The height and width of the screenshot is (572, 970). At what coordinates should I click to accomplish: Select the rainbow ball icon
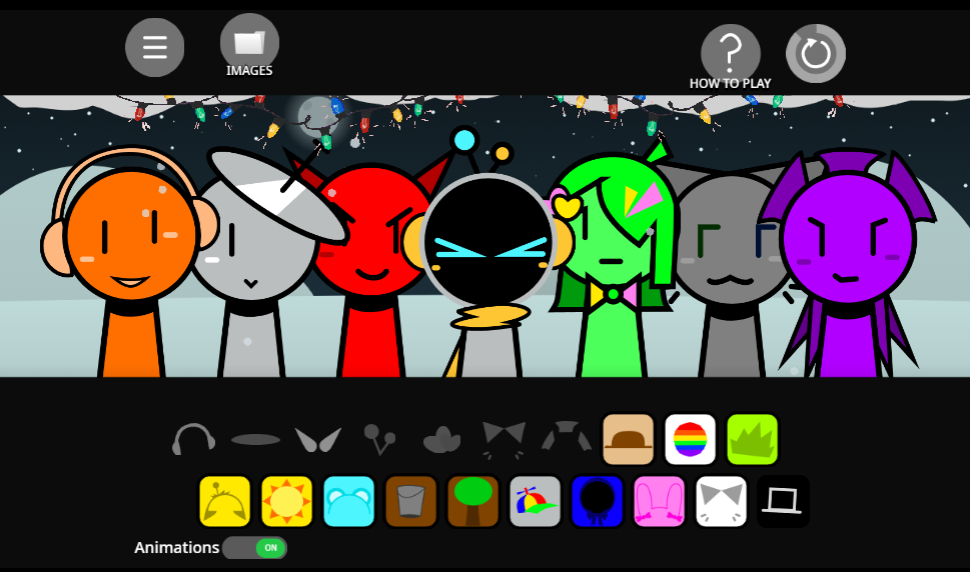pyautogui.click(x=690, y=440)
